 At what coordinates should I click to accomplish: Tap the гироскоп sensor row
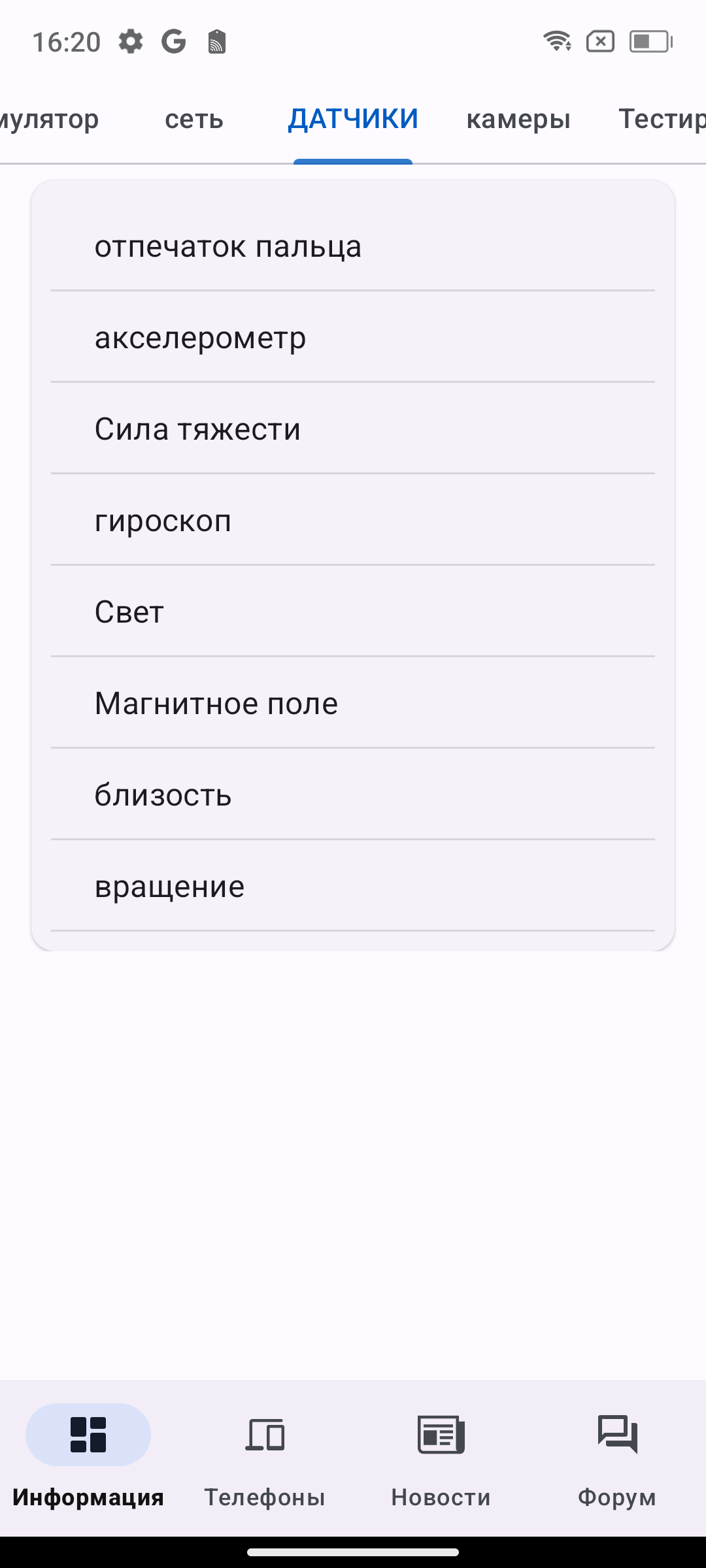[353, 520]
